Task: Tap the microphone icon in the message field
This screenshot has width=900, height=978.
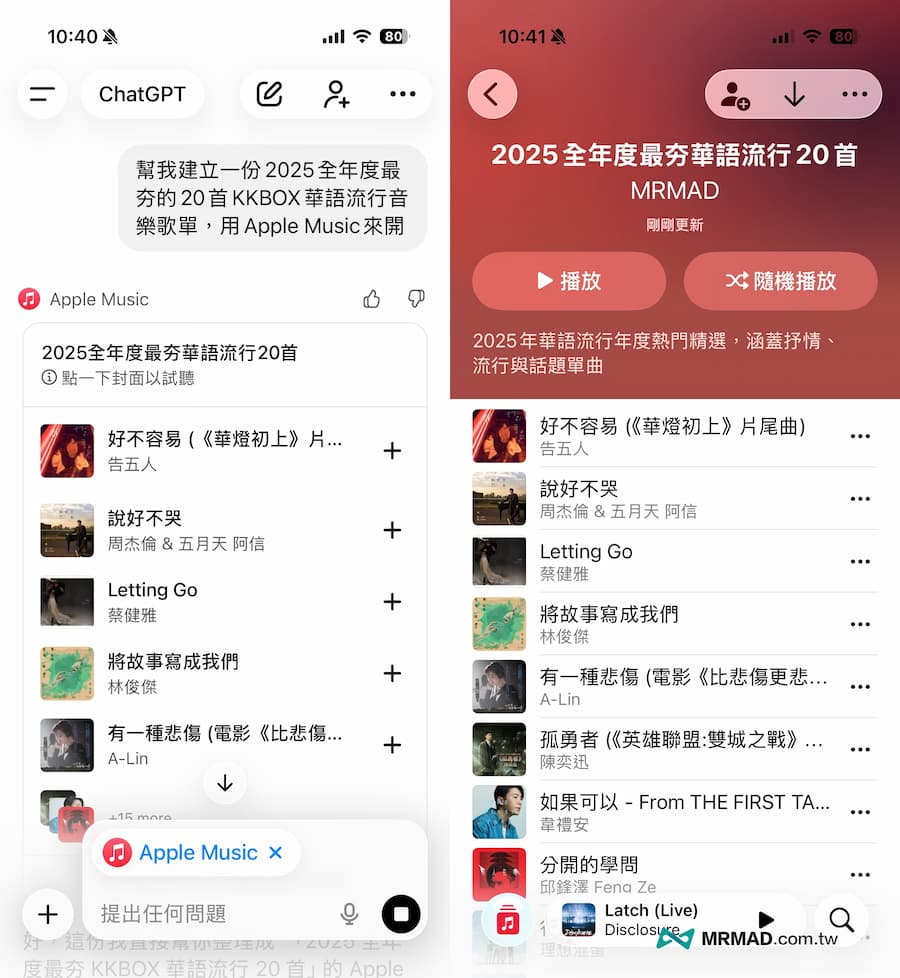Action: [349, 913]
